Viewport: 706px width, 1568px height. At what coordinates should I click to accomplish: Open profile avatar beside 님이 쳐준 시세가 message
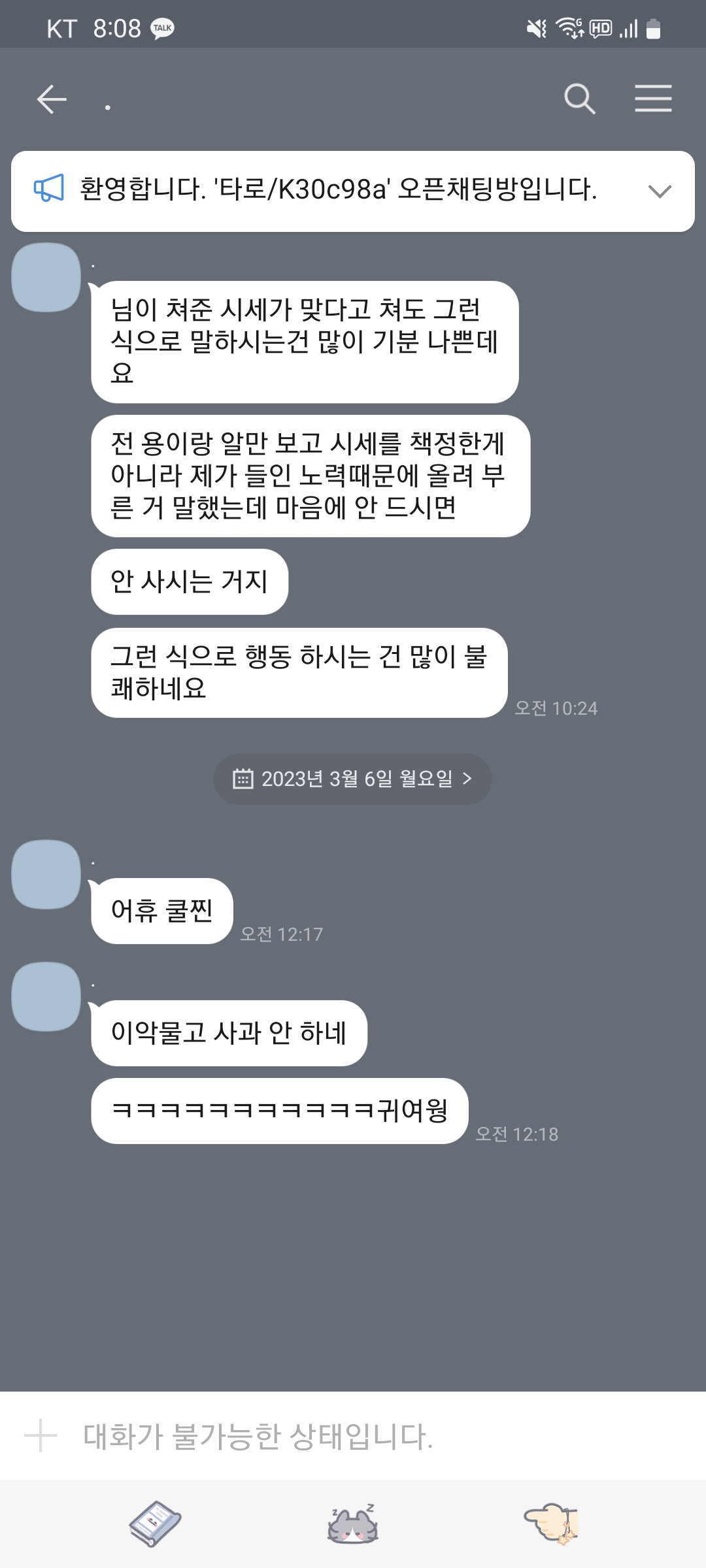[46, 277]
